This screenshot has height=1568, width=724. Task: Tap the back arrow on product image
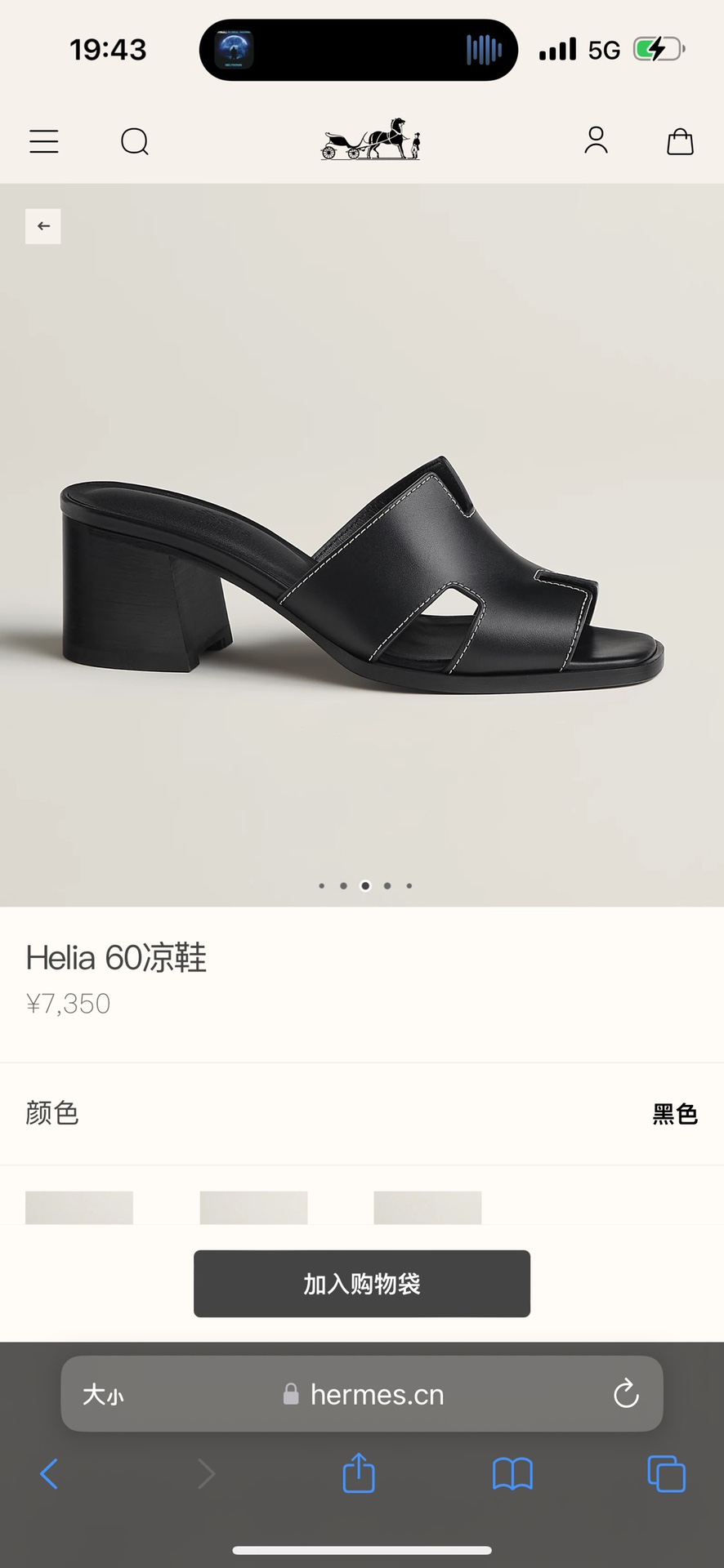[43, 226]
